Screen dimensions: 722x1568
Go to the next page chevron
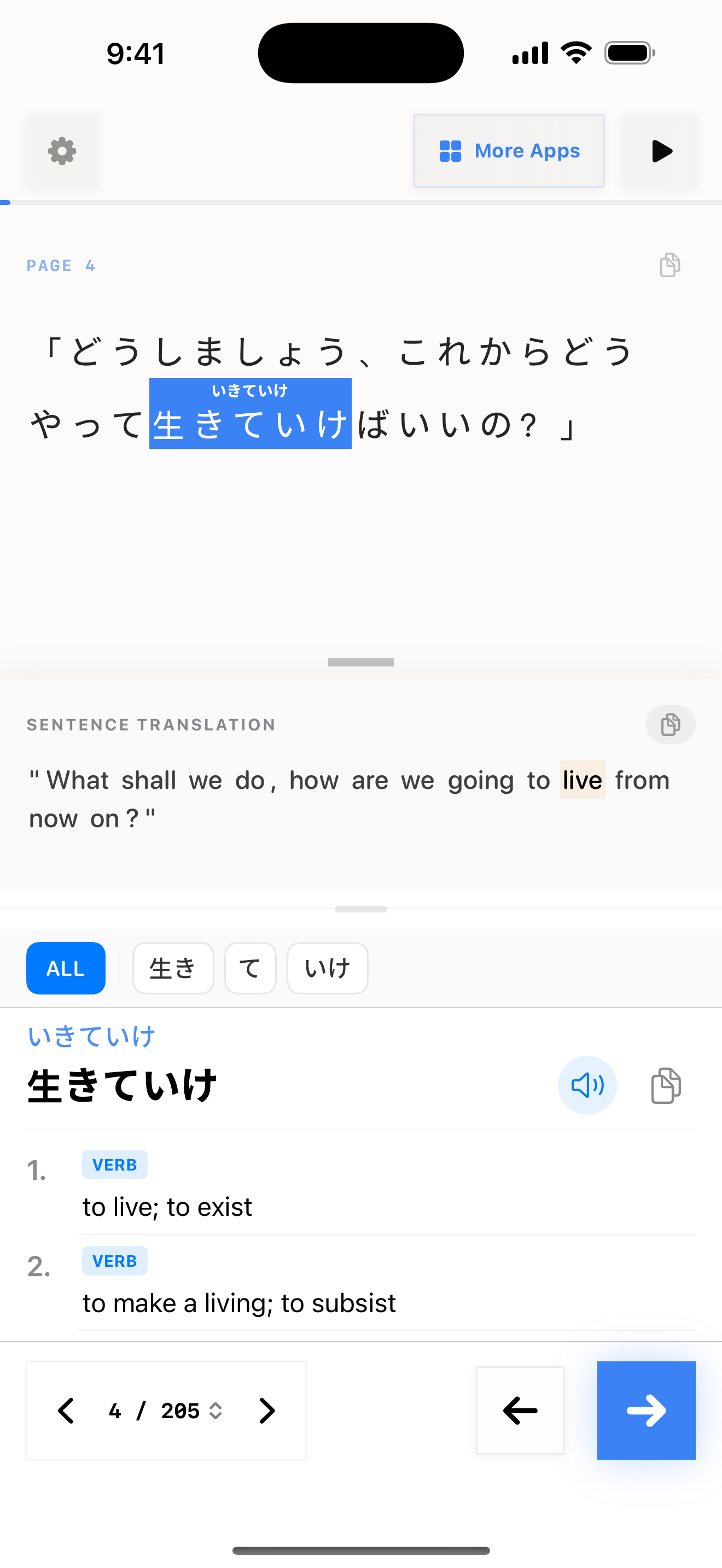pyautogui.click(x=266, y=1411)
